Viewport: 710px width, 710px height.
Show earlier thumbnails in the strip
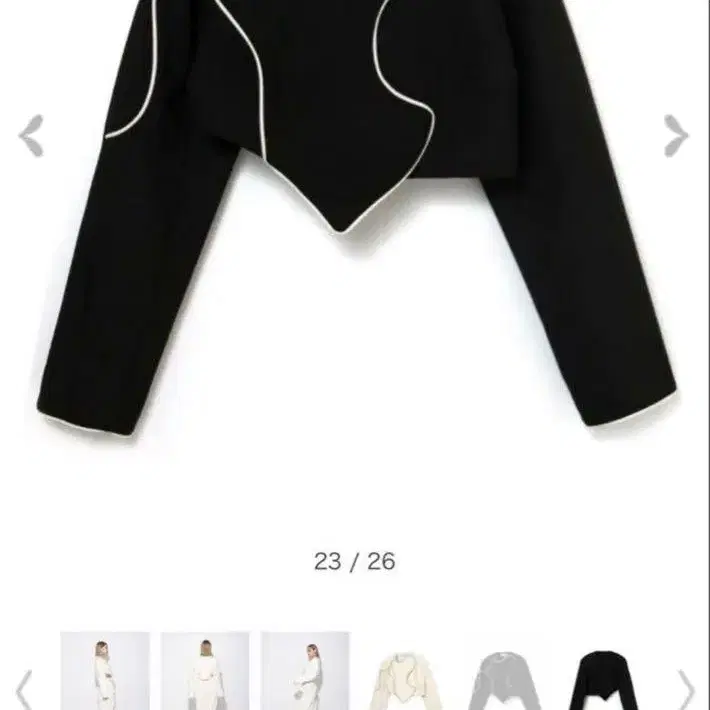coord(24,690)
